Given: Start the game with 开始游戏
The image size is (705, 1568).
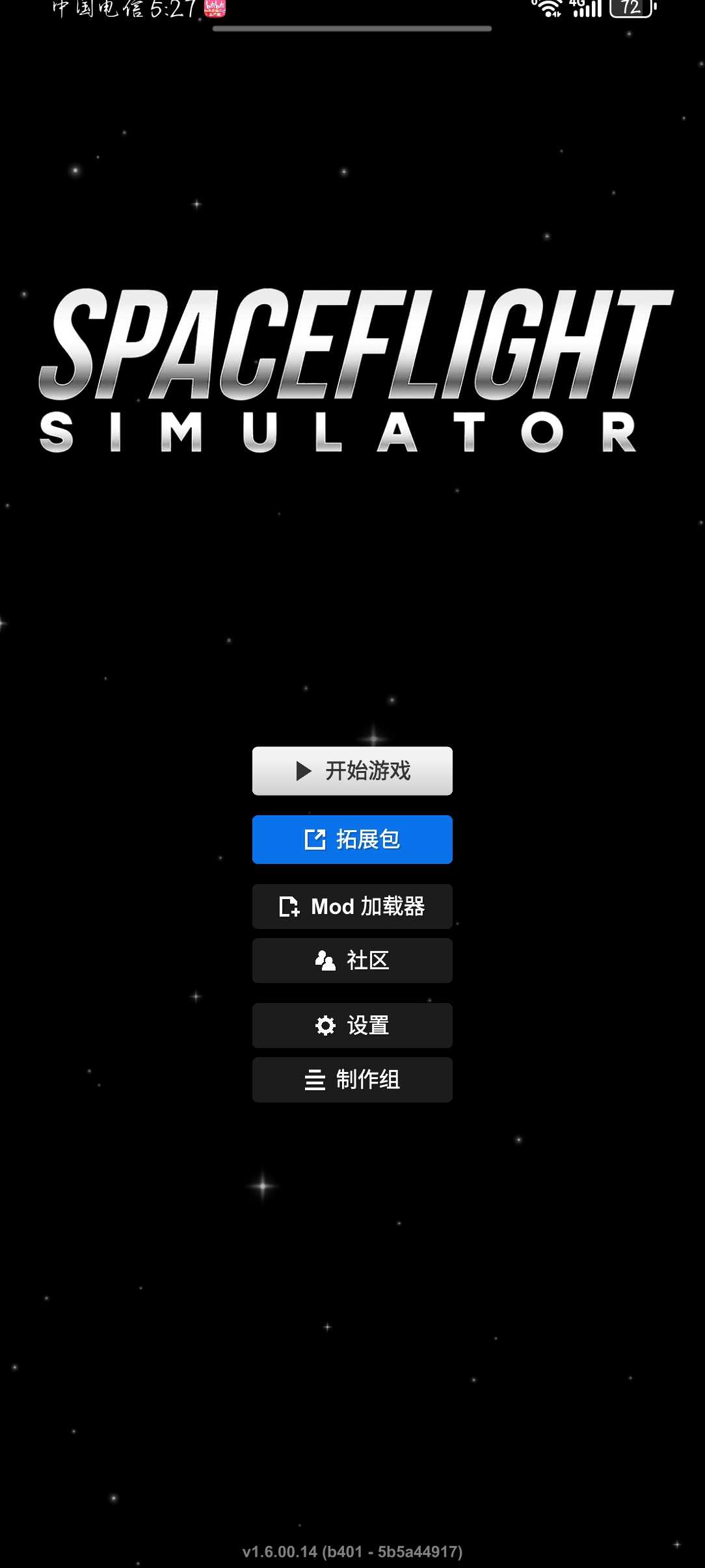Looking at the screenshot, I should [x=352, y=771].
